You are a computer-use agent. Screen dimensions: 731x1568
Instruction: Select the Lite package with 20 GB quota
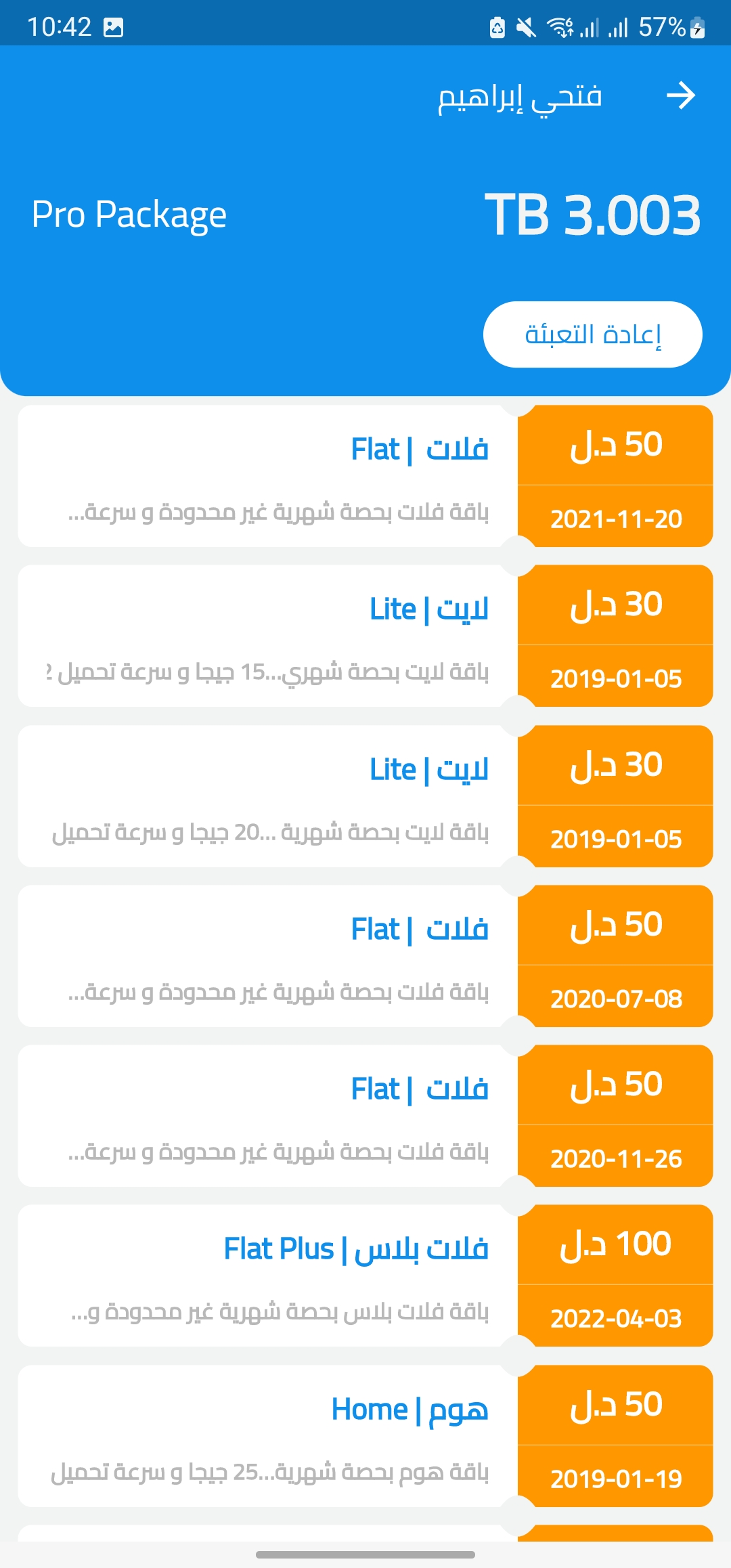pyautogui.click(x=365, y=796)
